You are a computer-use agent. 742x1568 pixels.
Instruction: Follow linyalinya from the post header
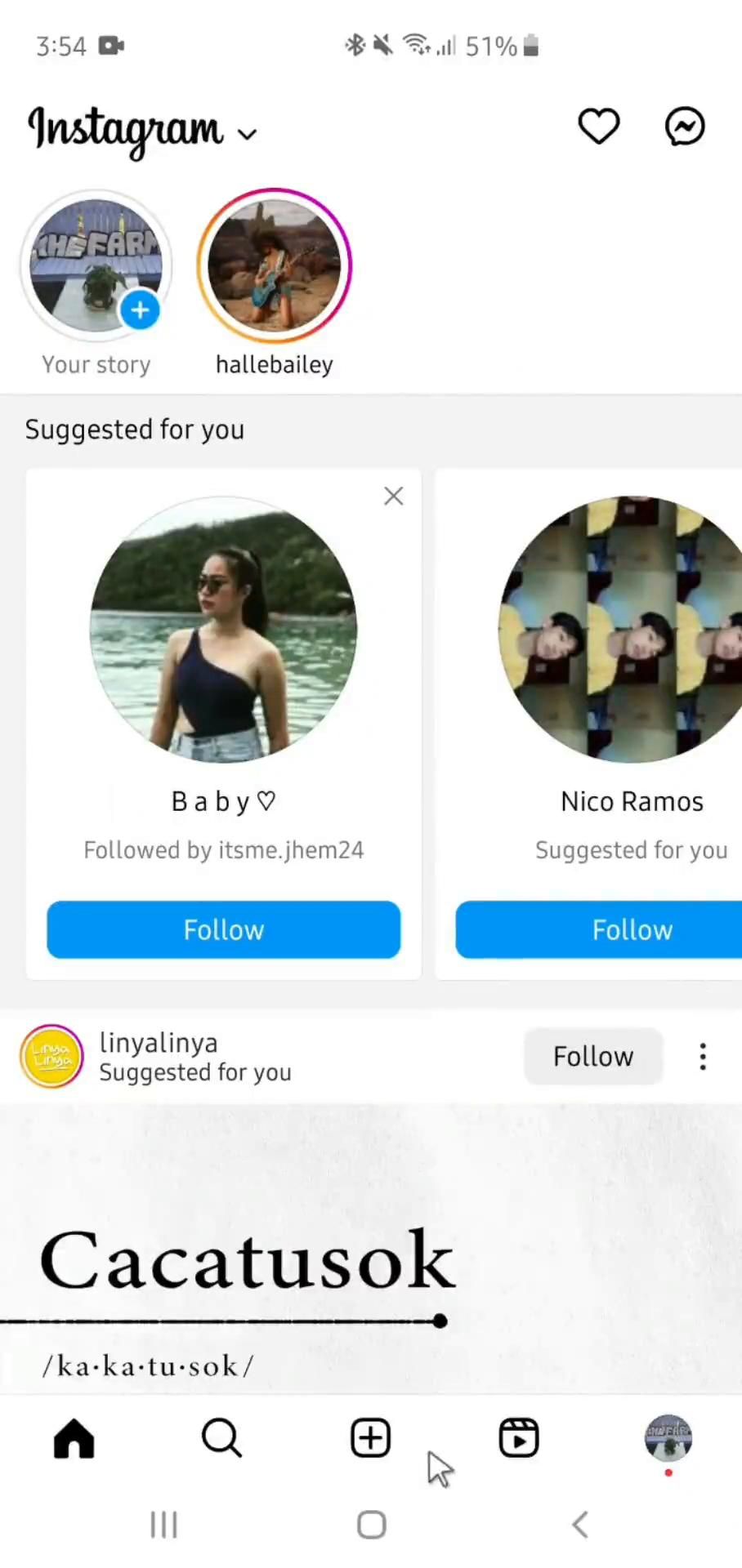pyautogui.click(x=593, y=1056)
